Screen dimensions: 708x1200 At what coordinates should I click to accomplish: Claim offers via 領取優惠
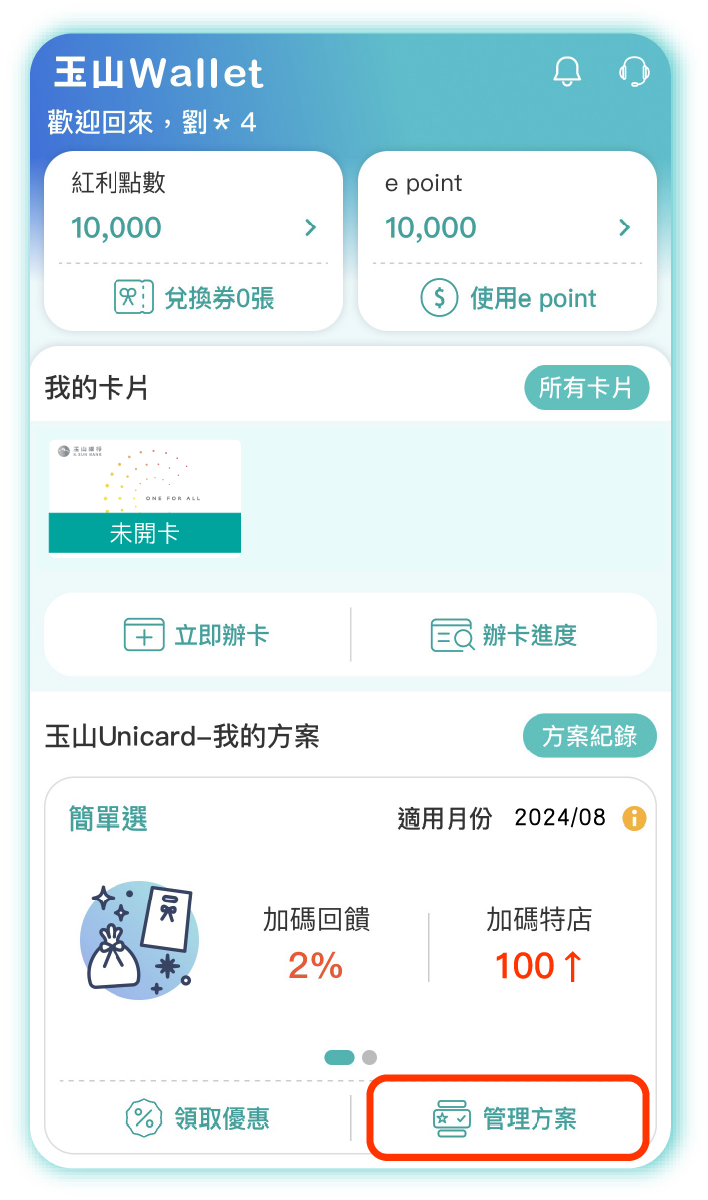click(x=197, y=1118)
